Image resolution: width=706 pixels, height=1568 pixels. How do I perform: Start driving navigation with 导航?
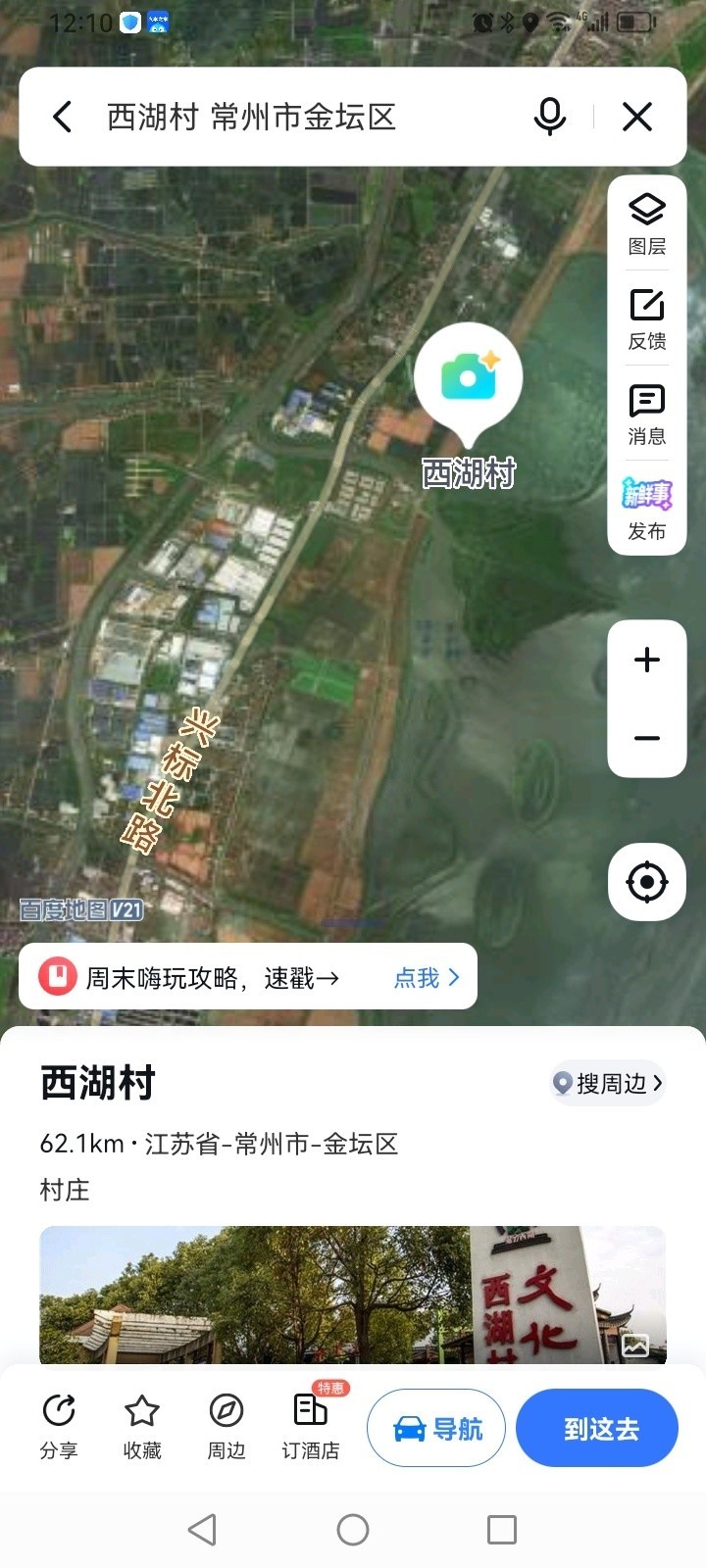pyautogui.click(x=436, y=1429)
